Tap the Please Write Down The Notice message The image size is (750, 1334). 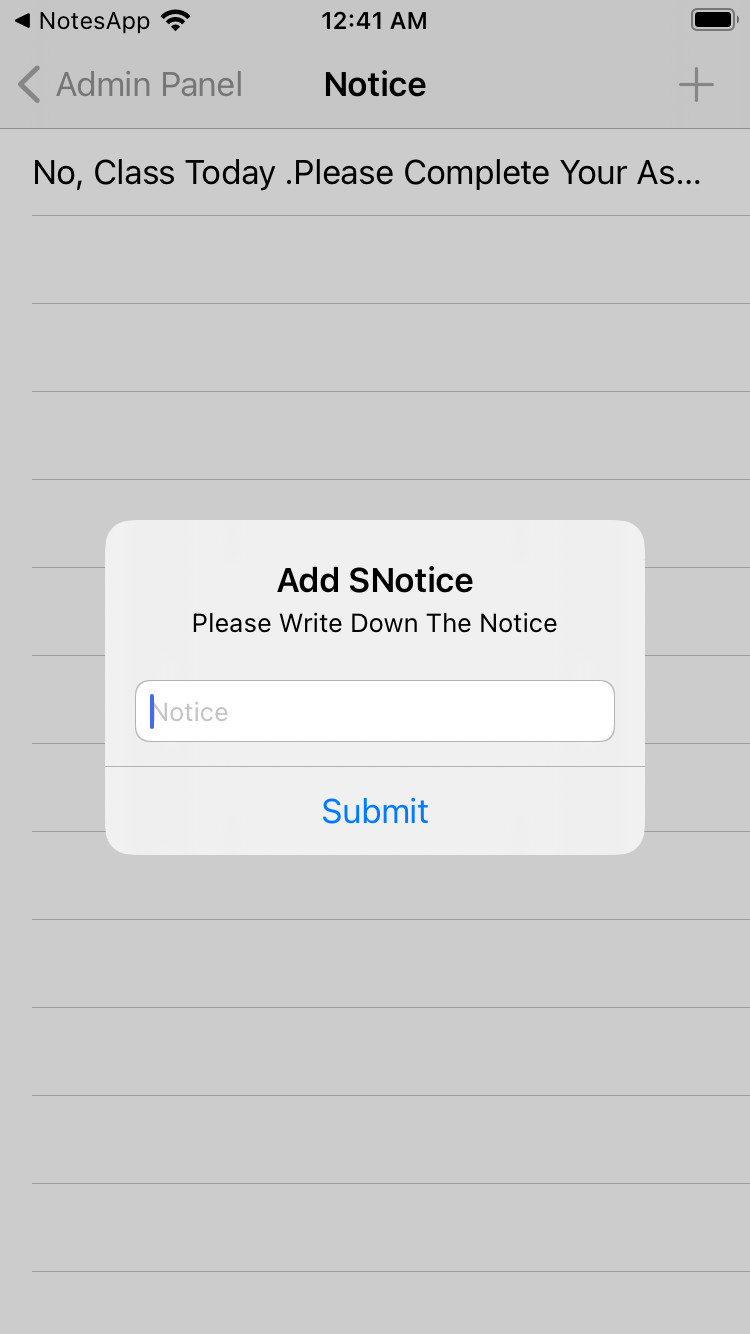[374, 622]
